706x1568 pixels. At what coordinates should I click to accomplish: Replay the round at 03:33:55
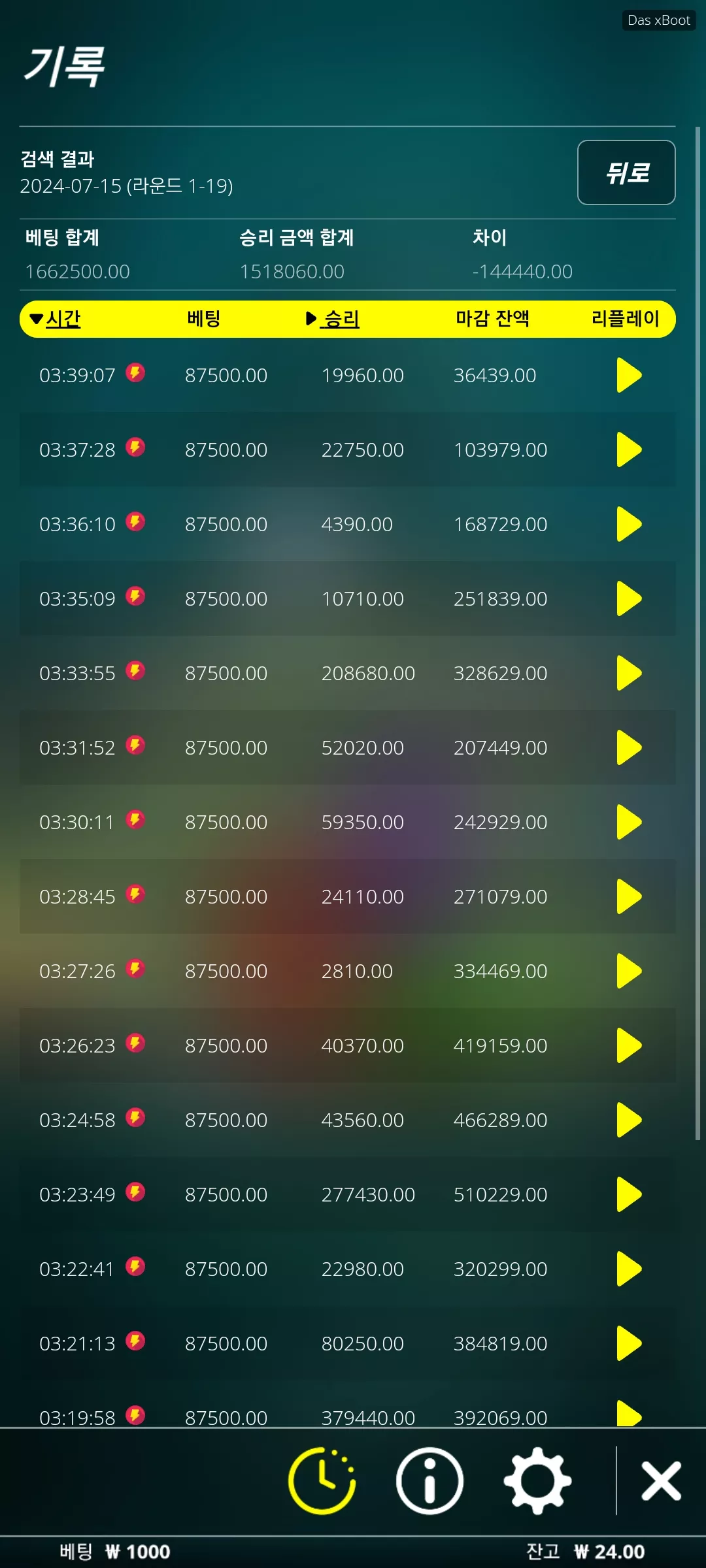coord(629,673)
